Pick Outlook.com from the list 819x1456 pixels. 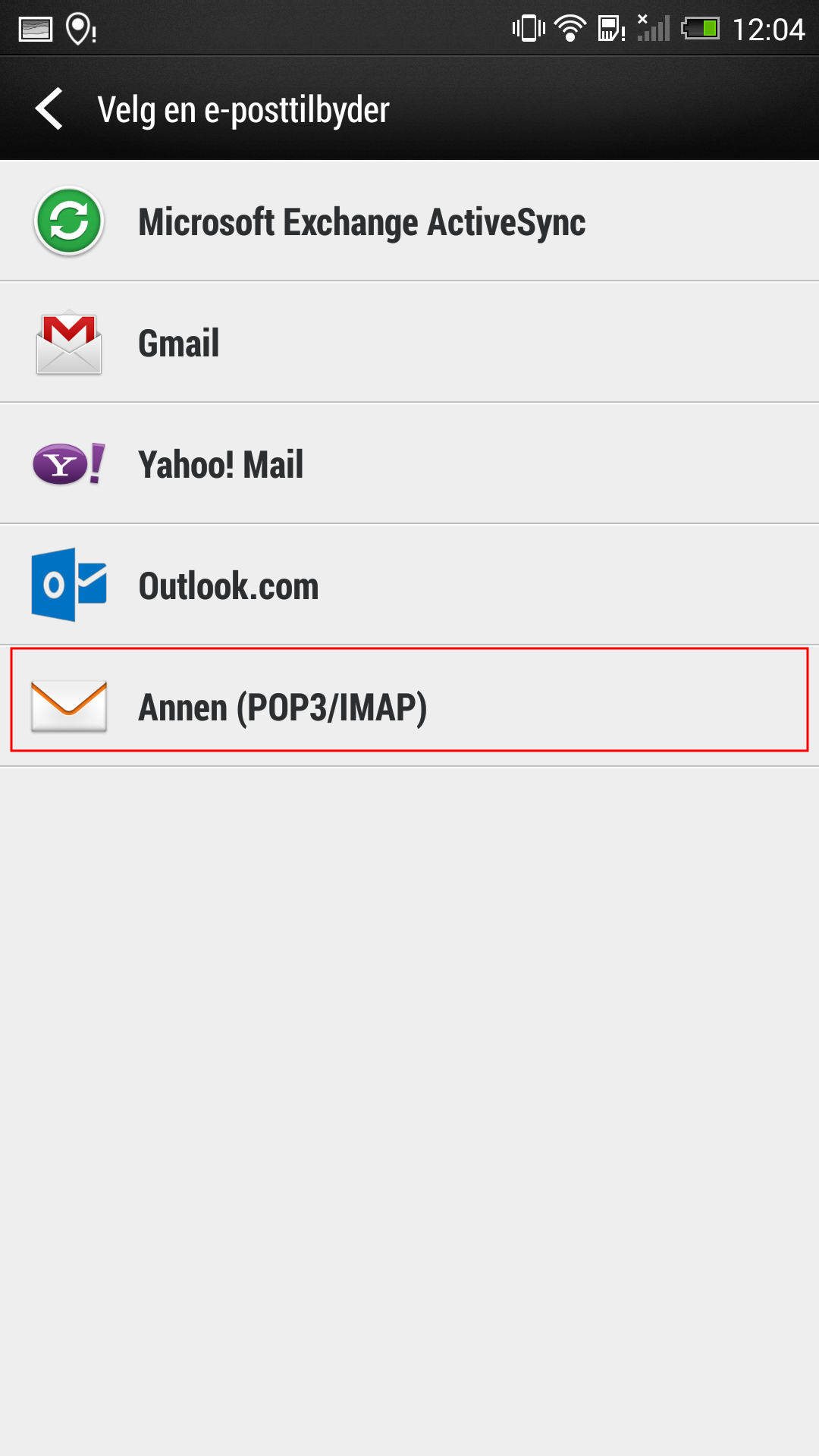tap(409, 585)
